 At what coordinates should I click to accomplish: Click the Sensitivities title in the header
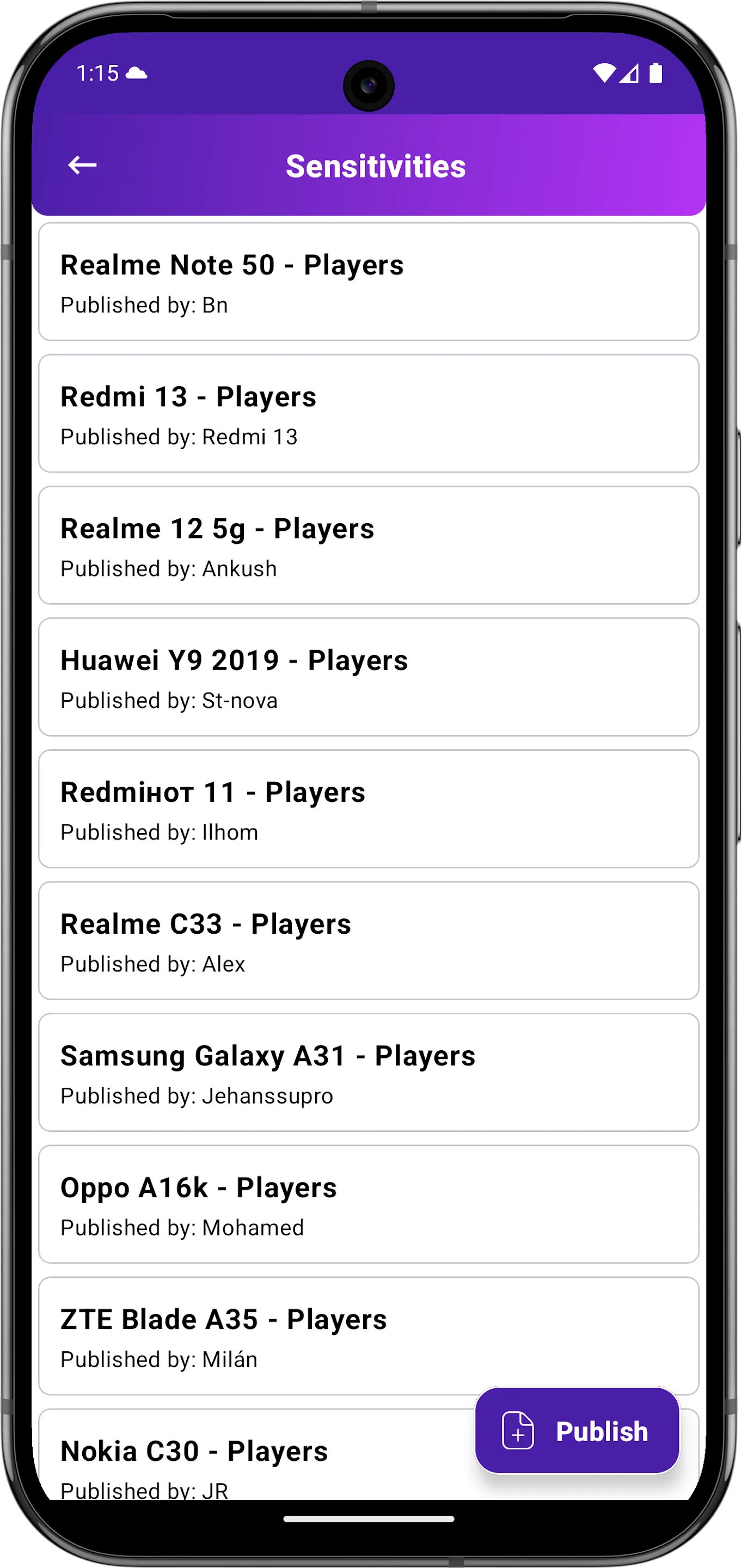click(x=375, y=166)
